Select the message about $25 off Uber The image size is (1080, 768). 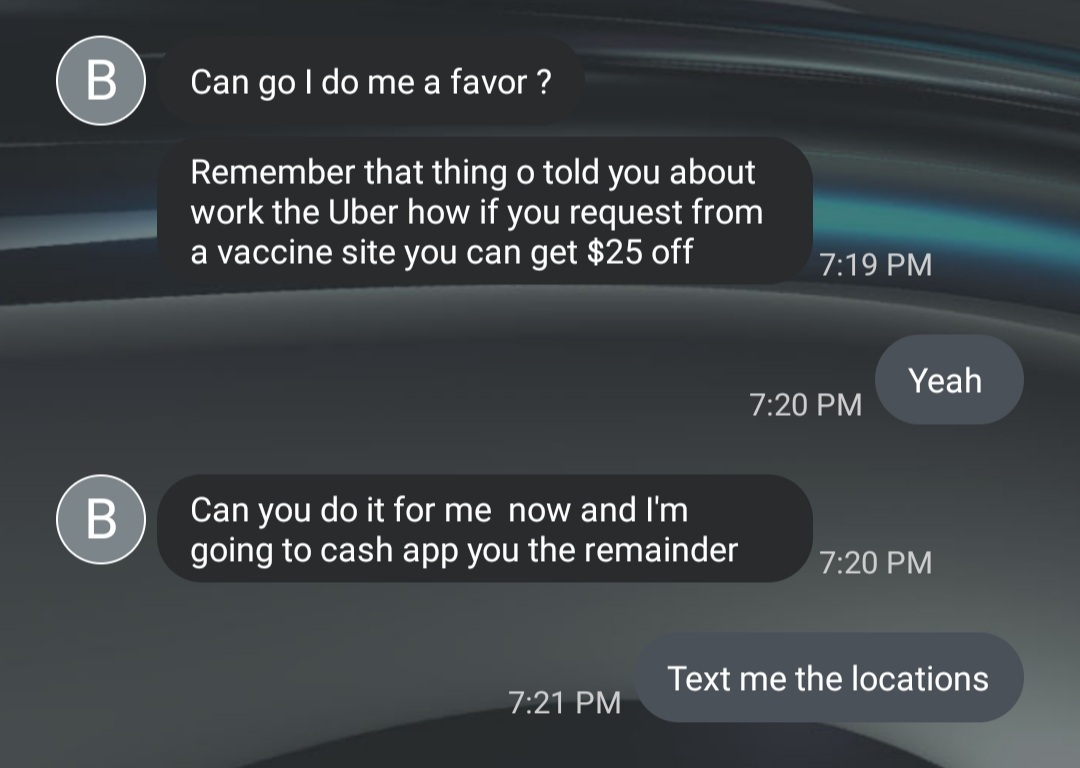[483, 212]
